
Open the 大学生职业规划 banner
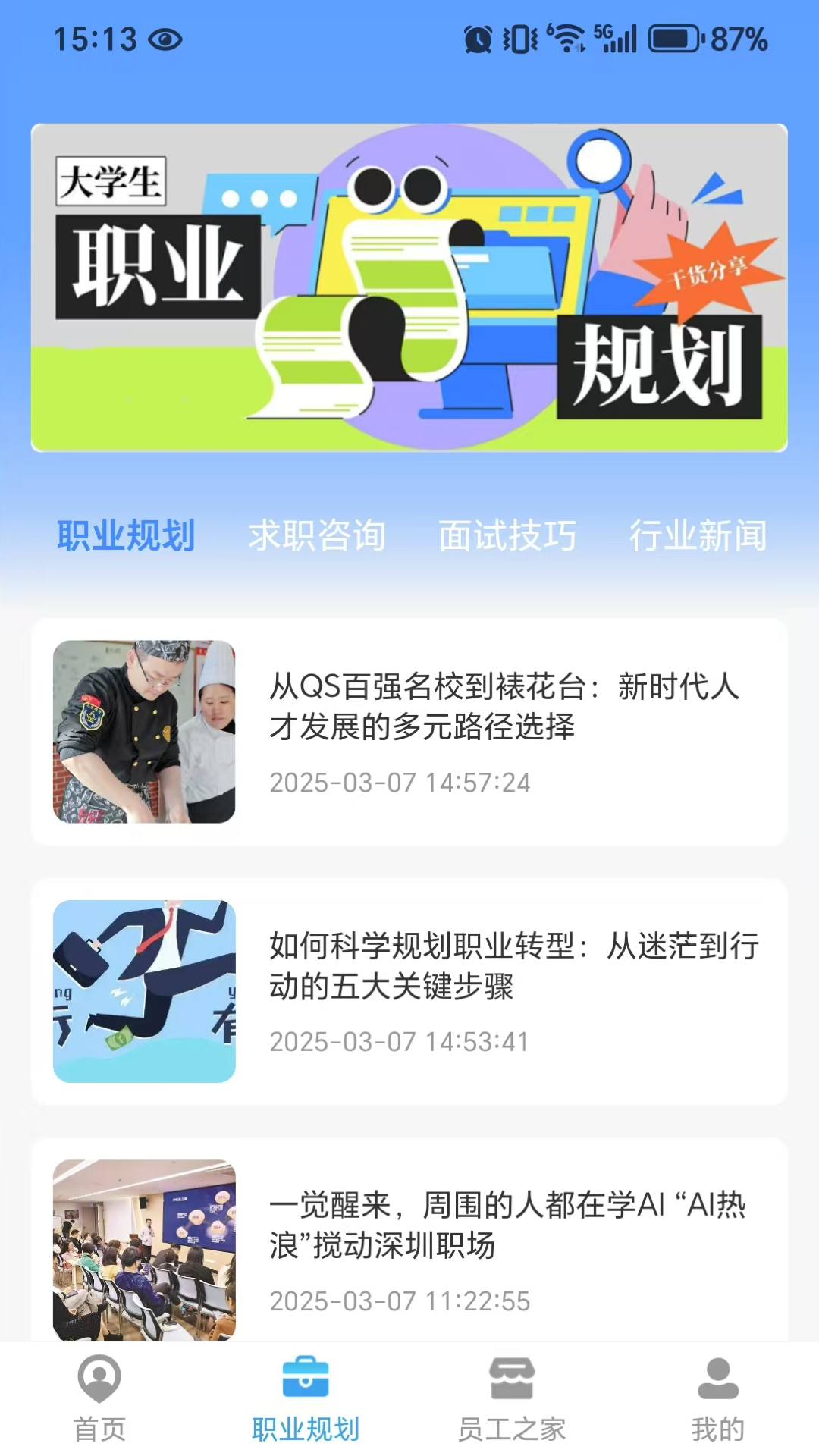pos(409,287)
